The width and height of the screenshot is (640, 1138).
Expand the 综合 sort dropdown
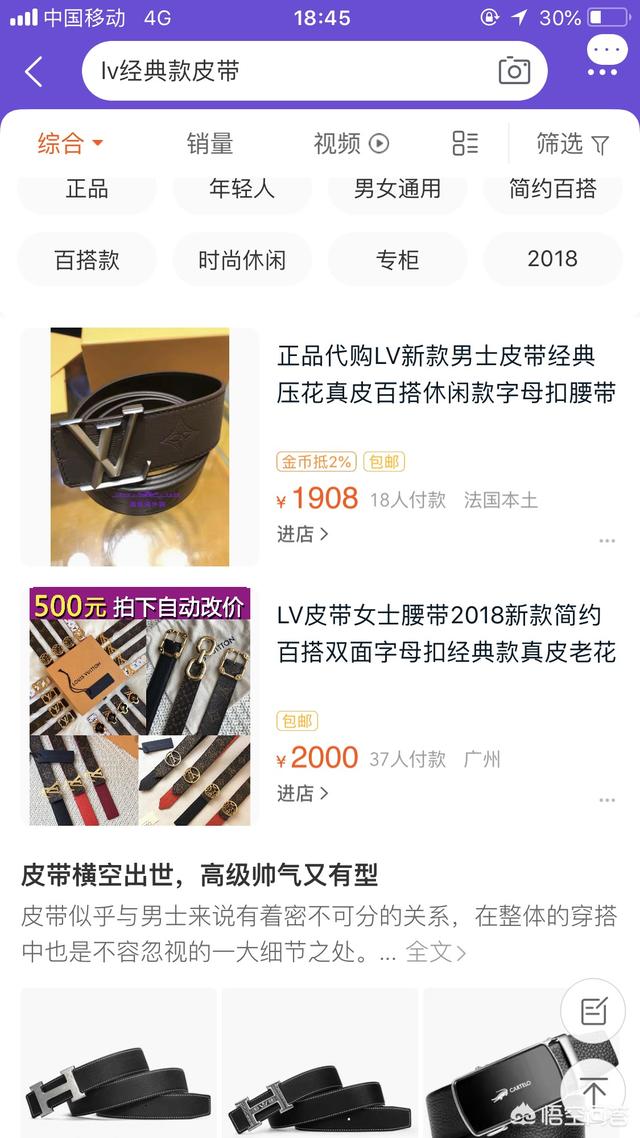click(x=70, y=143)
